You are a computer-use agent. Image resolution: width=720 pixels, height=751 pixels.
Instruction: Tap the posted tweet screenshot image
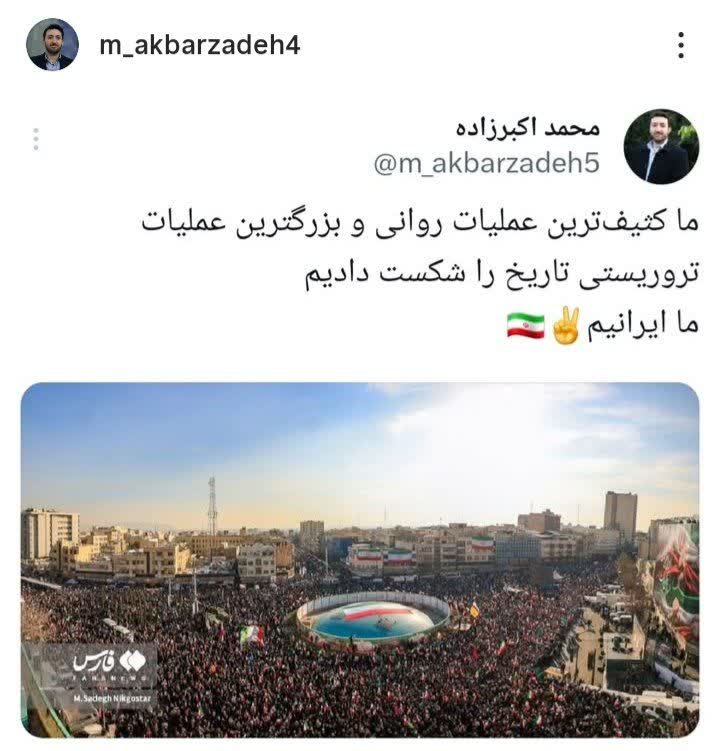360,420
